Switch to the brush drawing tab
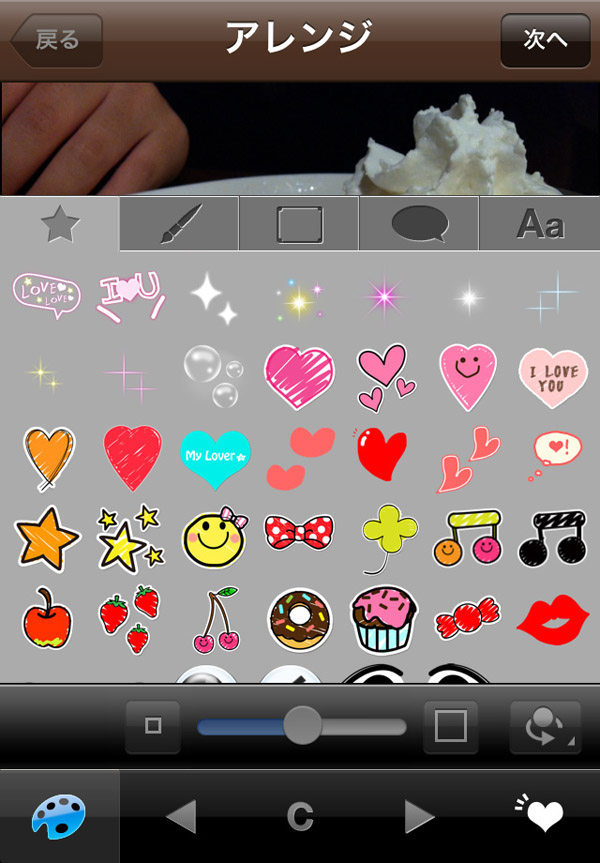The width and height of the screenshot is (600, 863). [x=179, y=224]
